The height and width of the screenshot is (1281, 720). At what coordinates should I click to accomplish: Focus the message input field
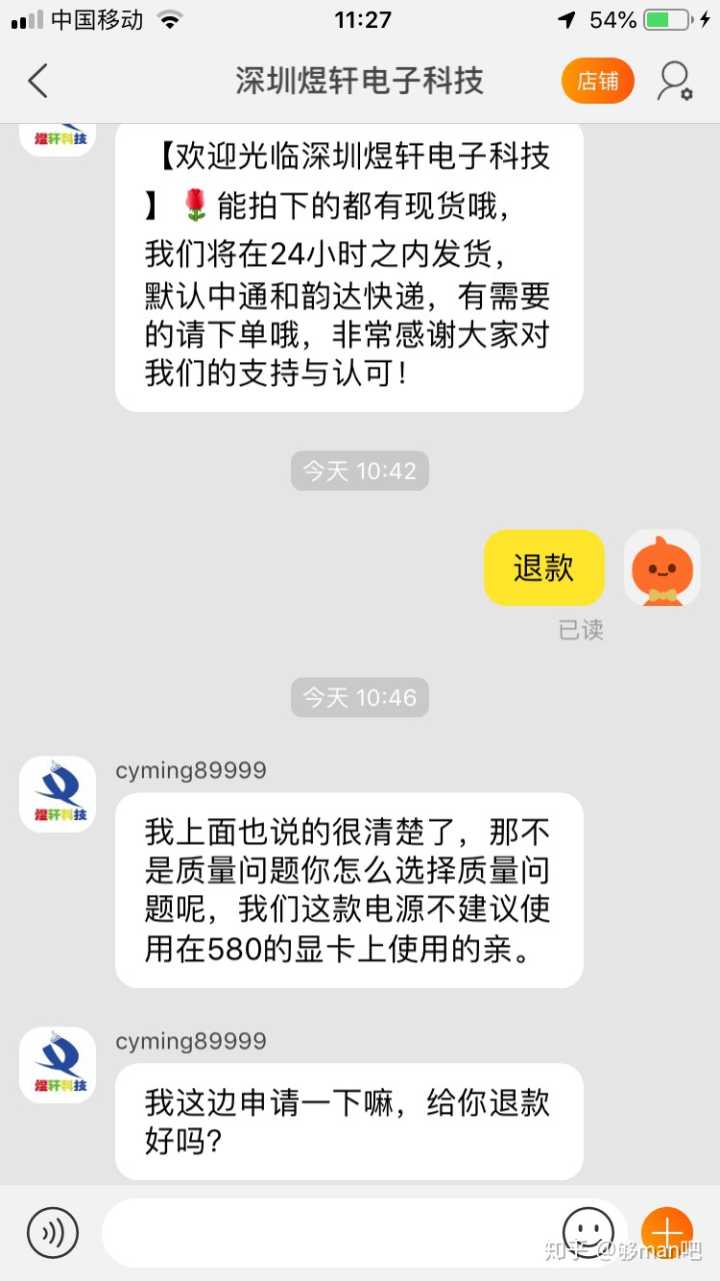tap(330, 1232)
